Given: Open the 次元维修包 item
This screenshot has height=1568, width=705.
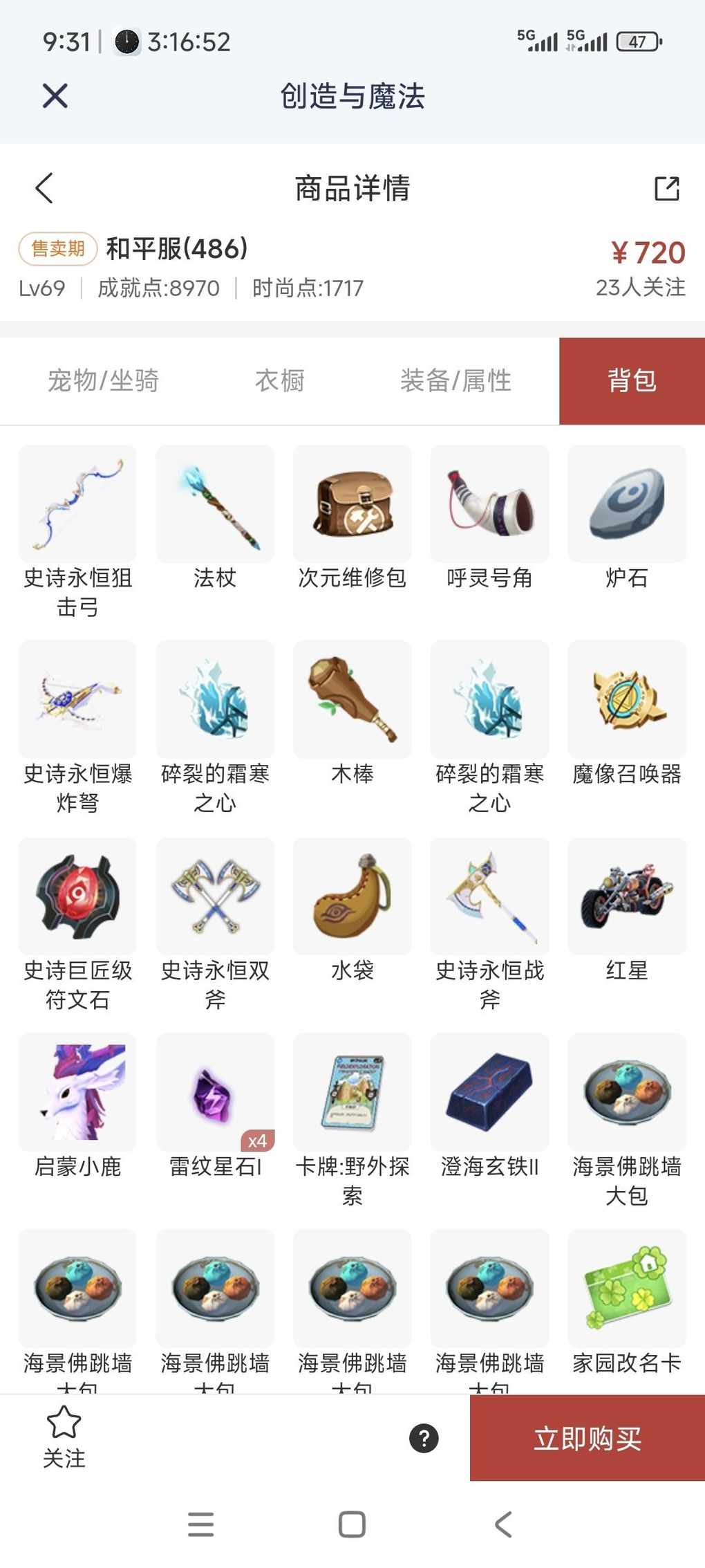Looking at the screenshot, I should tap(352, 505).
